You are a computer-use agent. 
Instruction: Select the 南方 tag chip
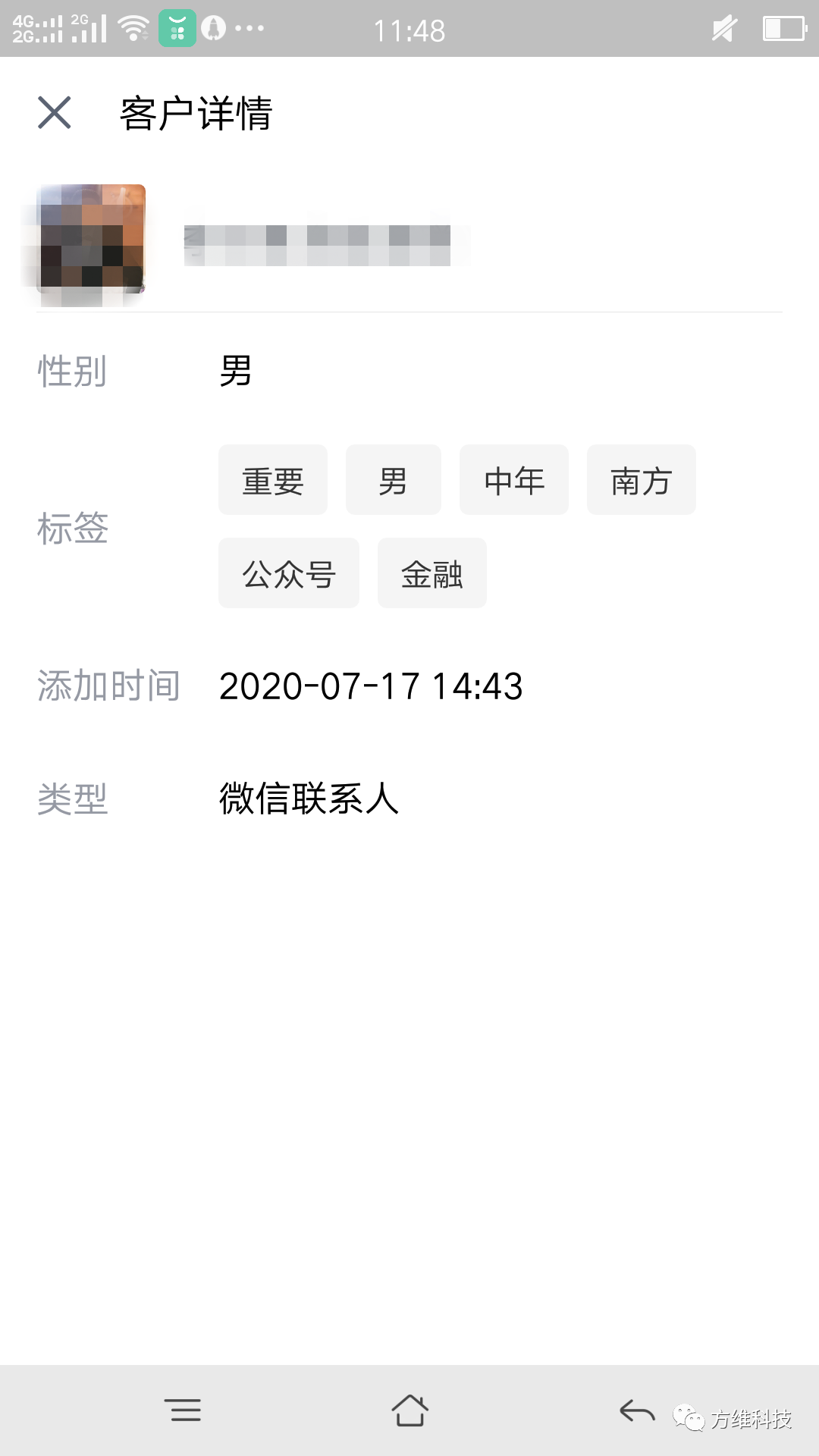[641, 480]
